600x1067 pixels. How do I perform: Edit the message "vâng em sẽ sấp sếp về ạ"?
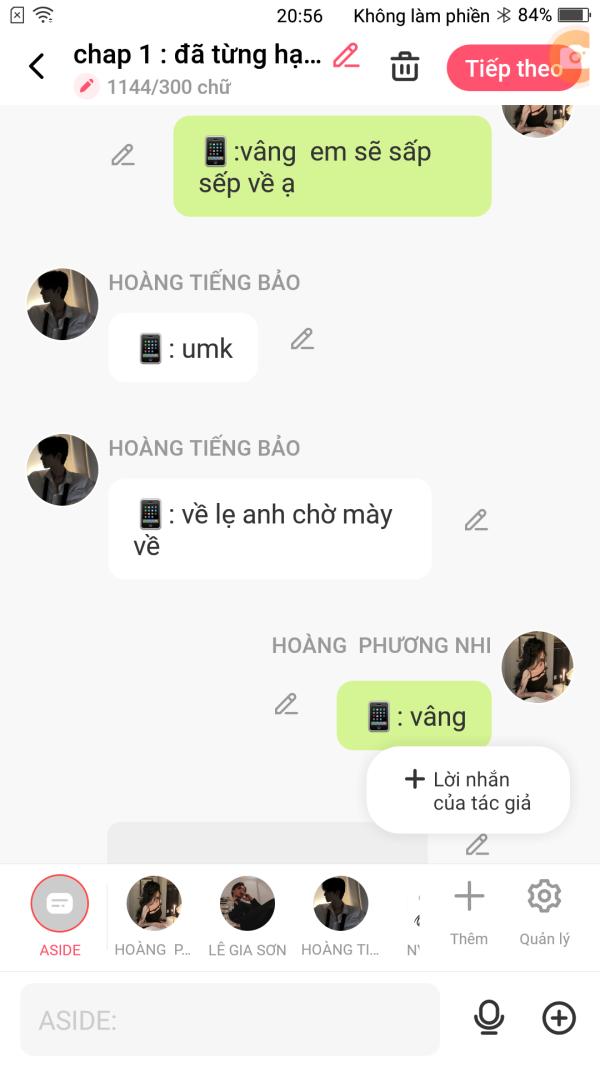point(123,155)
